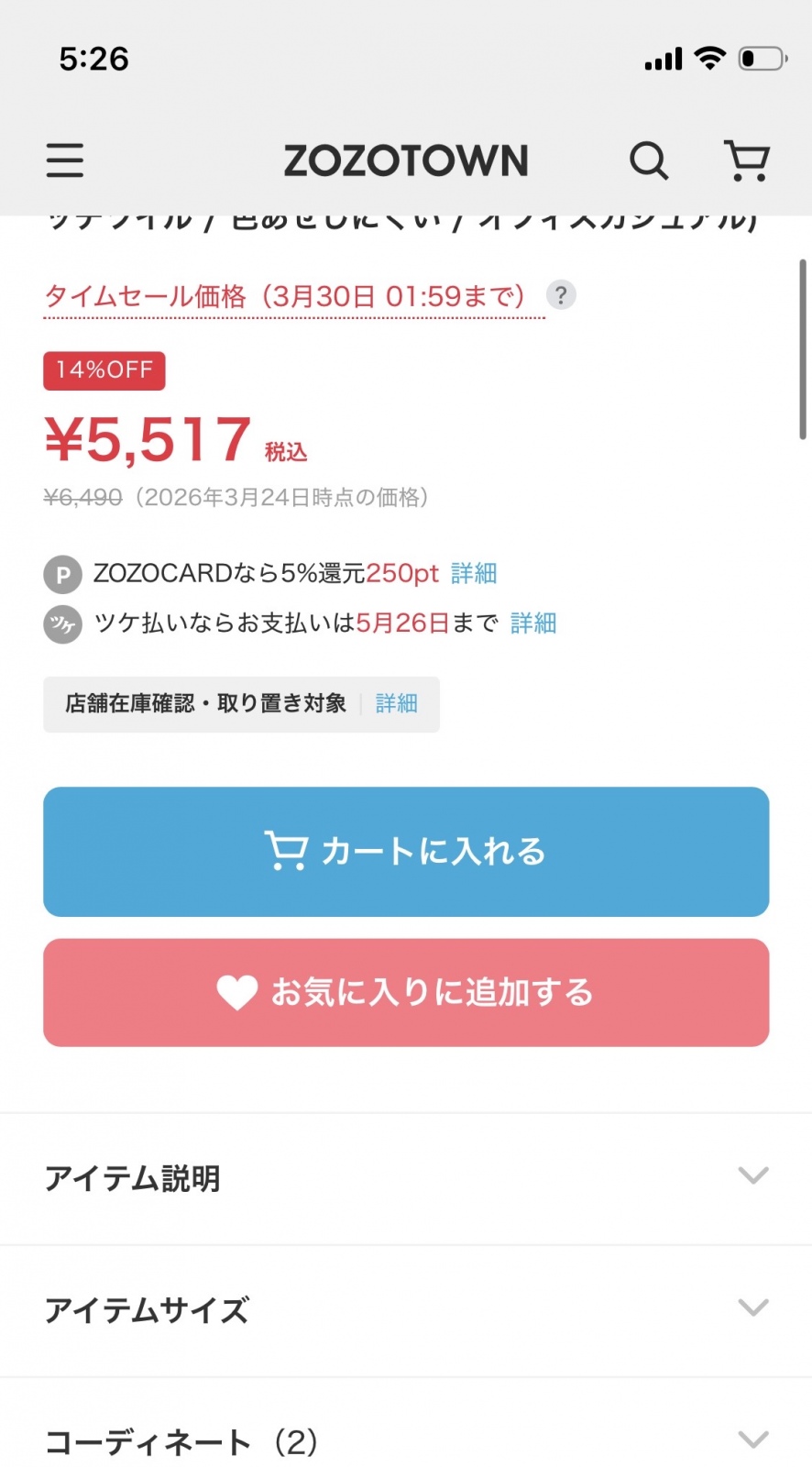Tap お気に入りに追加する button
The width and height of the screenshot is (812, 1467).
pos(406,992)
